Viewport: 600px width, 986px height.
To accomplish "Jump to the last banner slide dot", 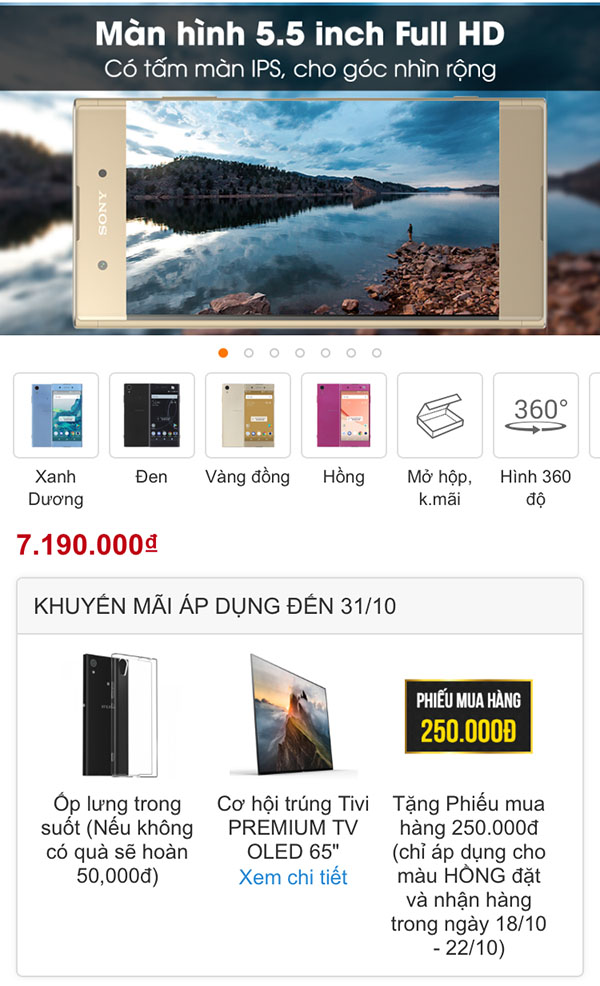I will (377, 353).
